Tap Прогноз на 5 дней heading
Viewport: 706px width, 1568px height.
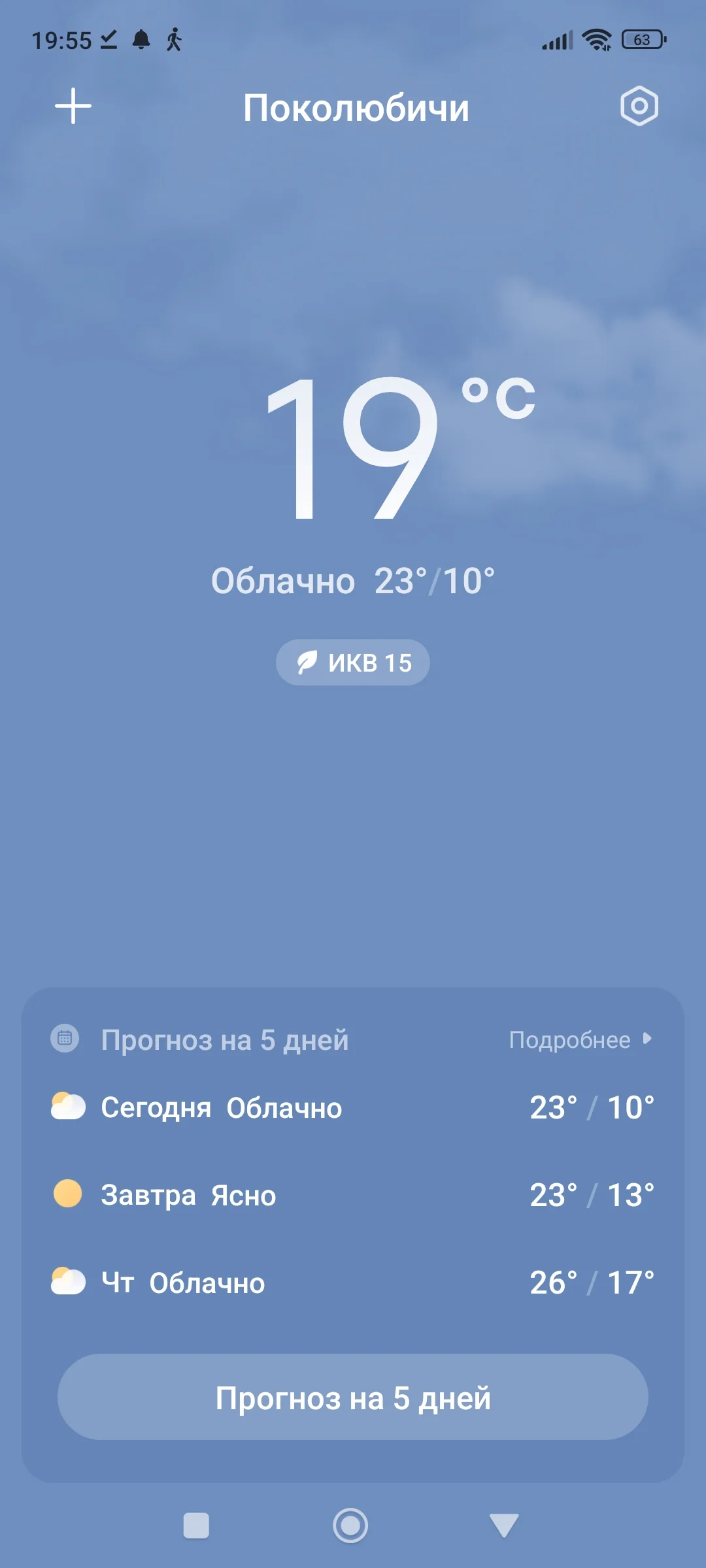(x=224, y=1039)
